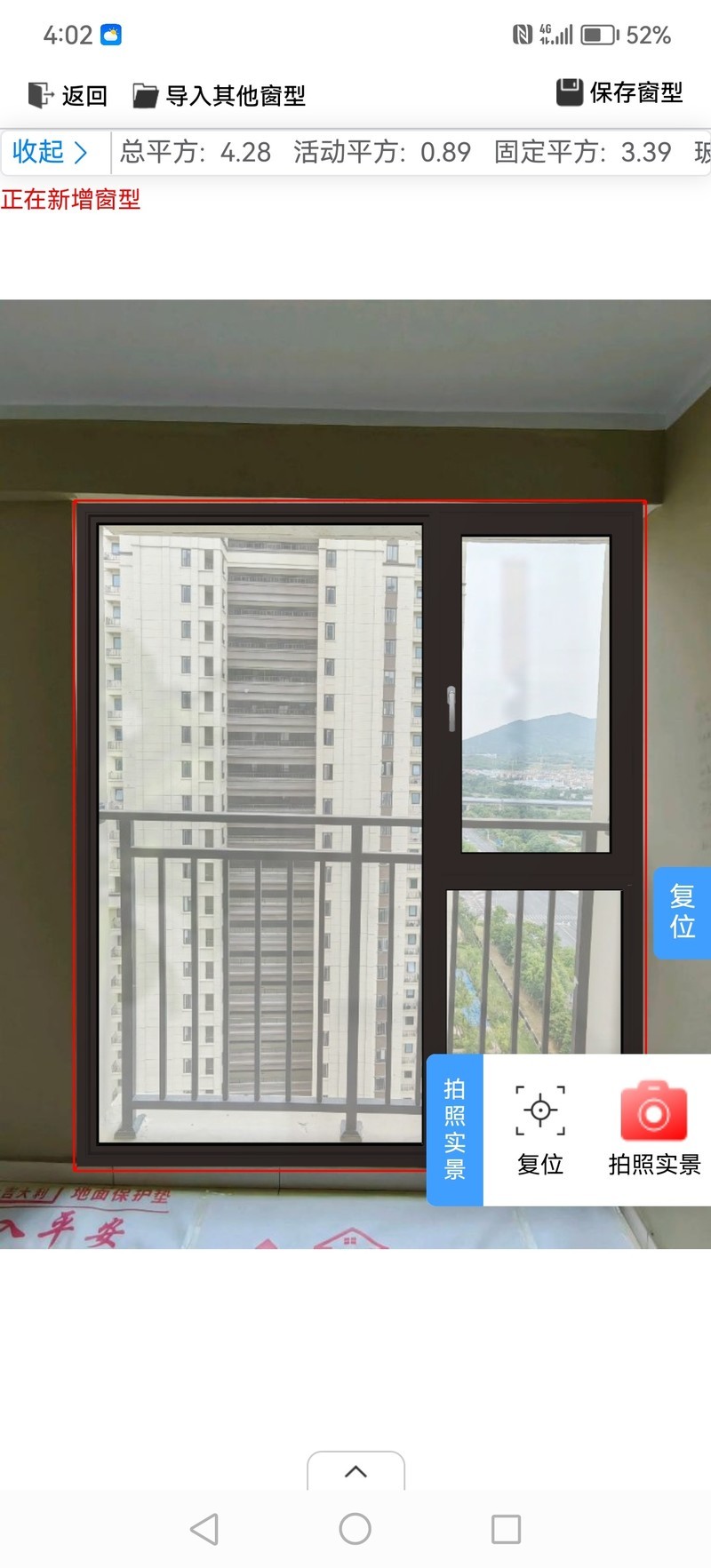Save the window type with 保存窗型
Viewport: 711px width, 1568px height.
click(x=619, y=92)
